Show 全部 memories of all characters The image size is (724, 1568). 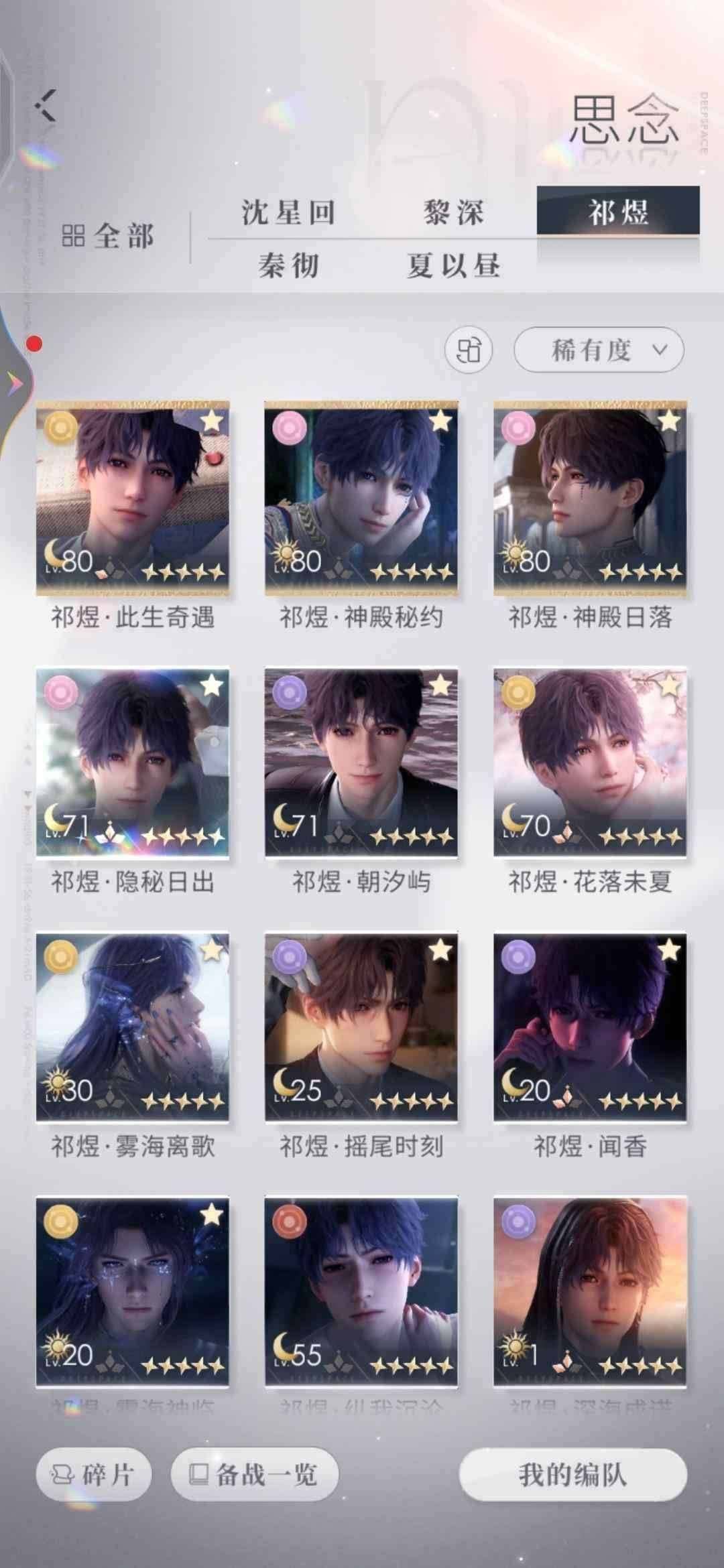(x=109, y=237)
